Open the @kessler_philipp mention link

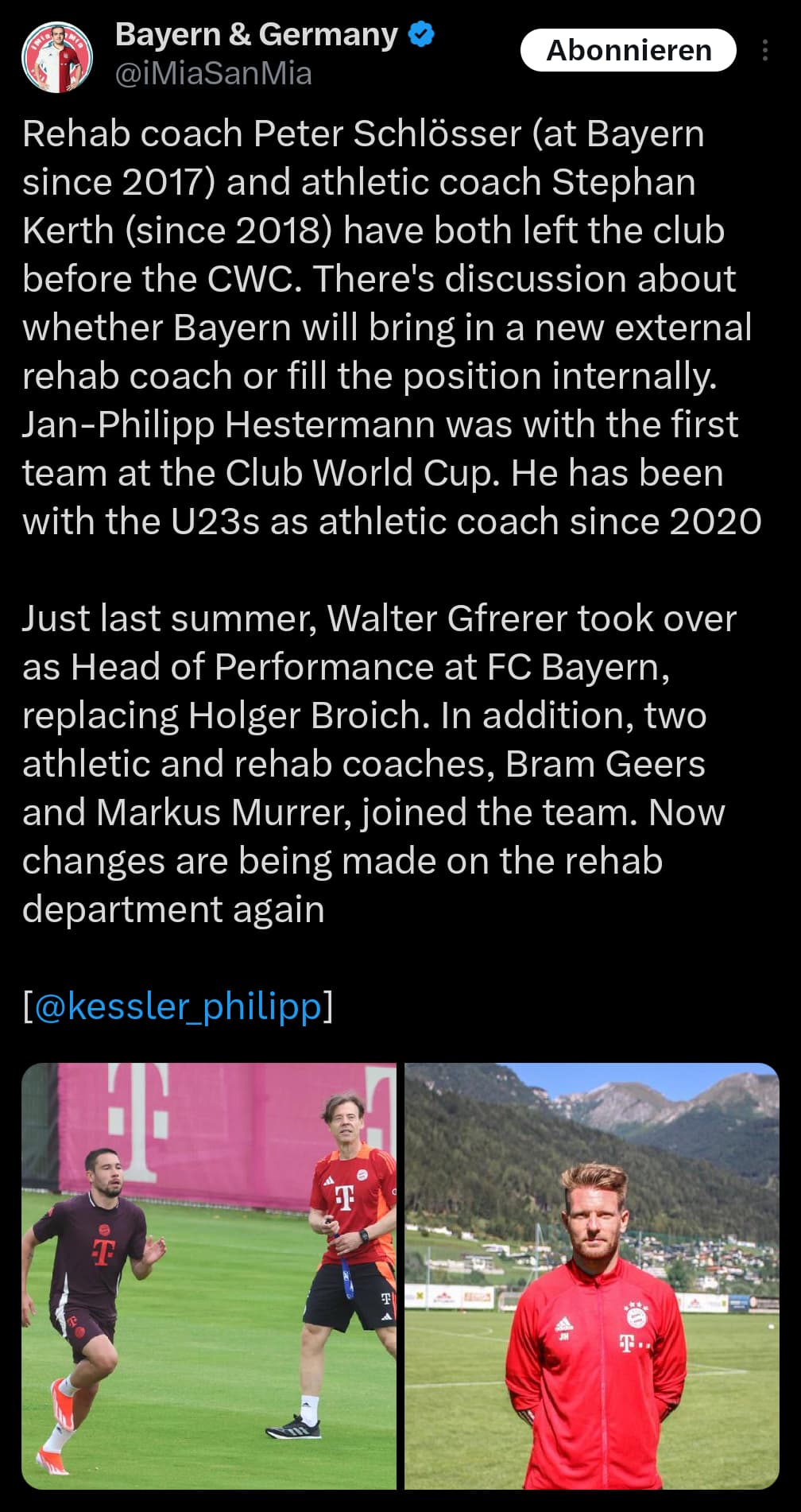178,1006
